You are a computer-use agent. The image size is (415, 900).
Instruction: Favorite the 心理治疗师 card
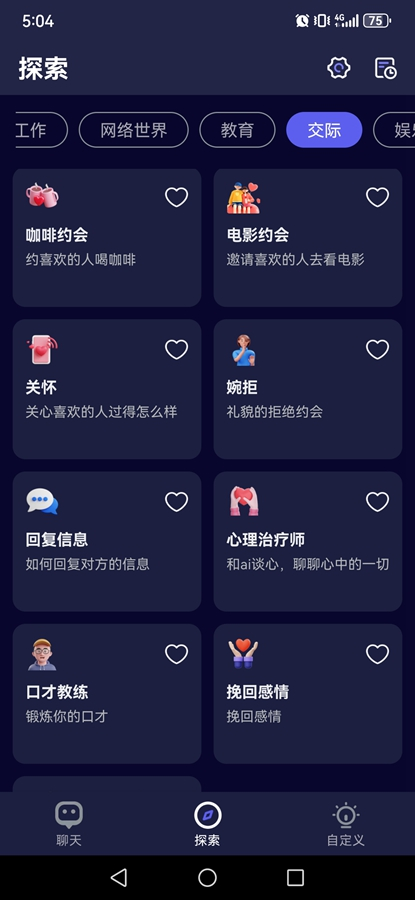click(377, 502)
